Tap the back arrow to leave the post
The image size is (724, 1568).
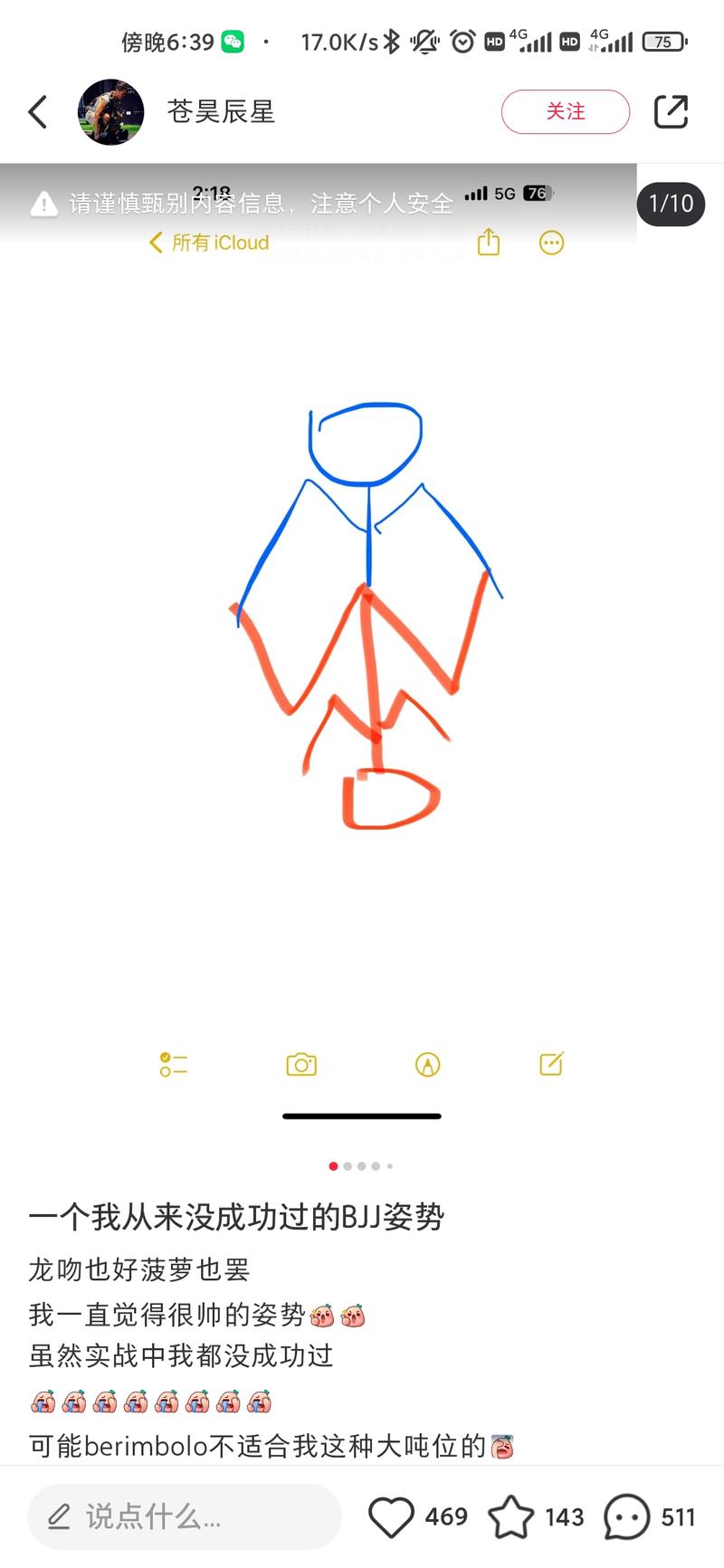pos(37,111)
